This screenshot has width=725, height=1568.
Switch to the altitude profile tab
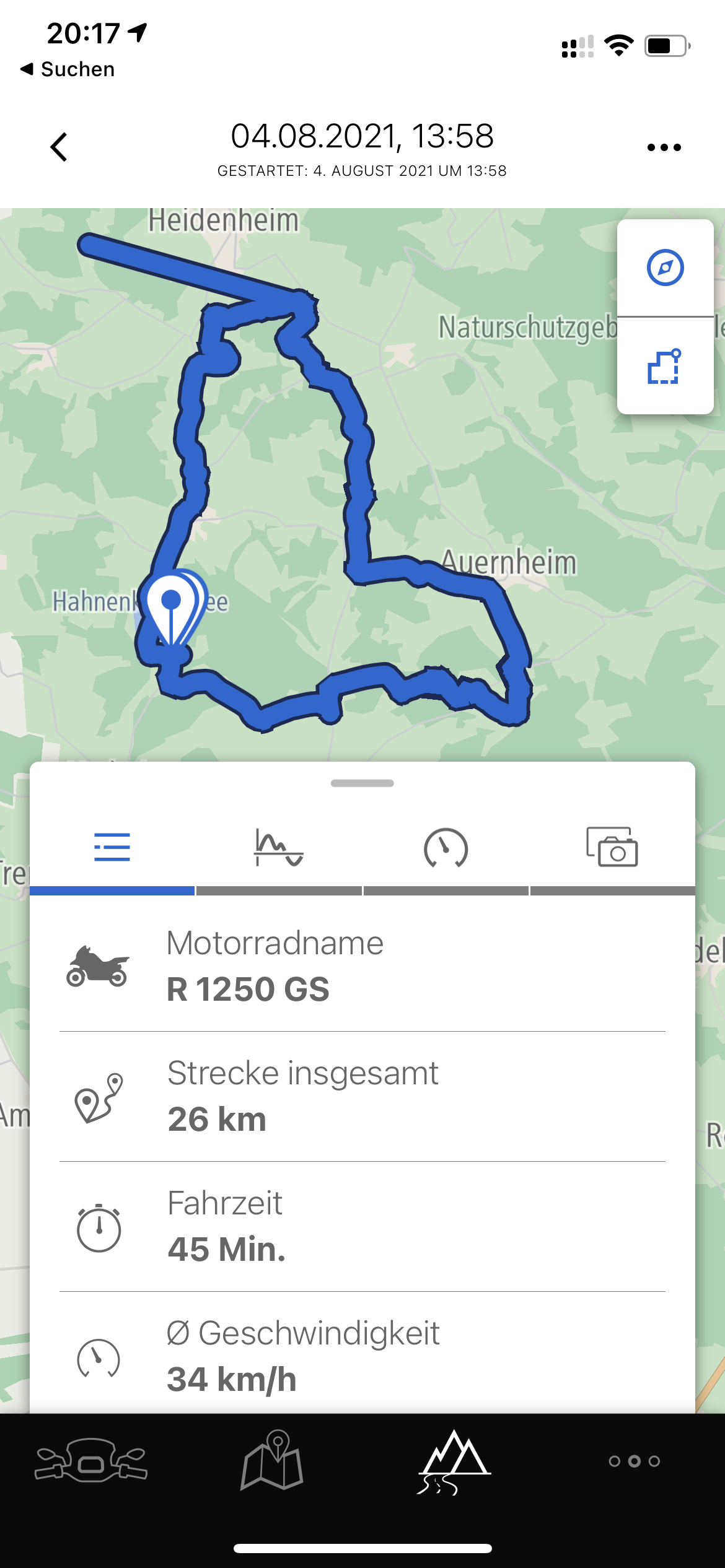point(279,848)
